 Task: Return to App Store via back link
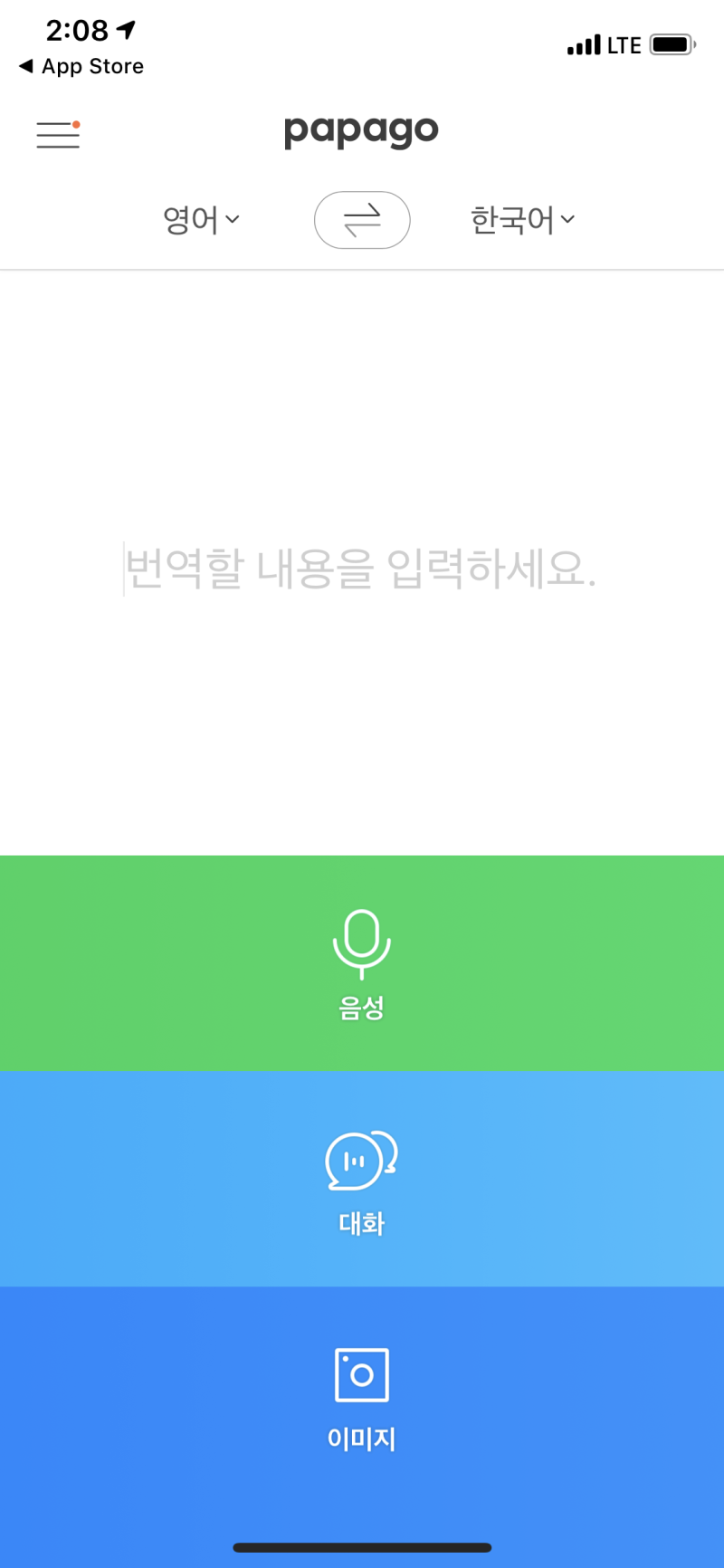(81, 66)
